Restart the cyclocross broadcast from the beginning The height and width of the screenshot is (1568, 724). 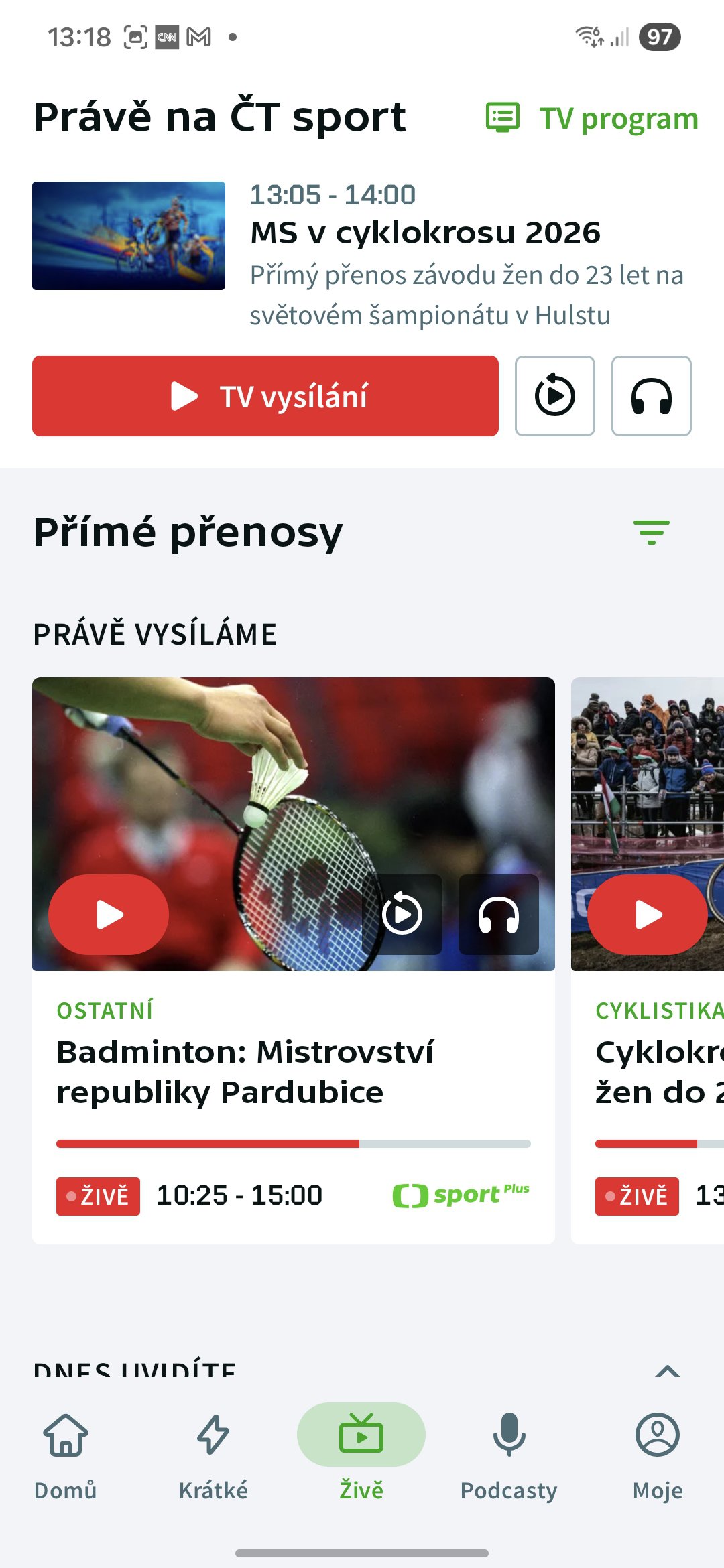point(554,396)
